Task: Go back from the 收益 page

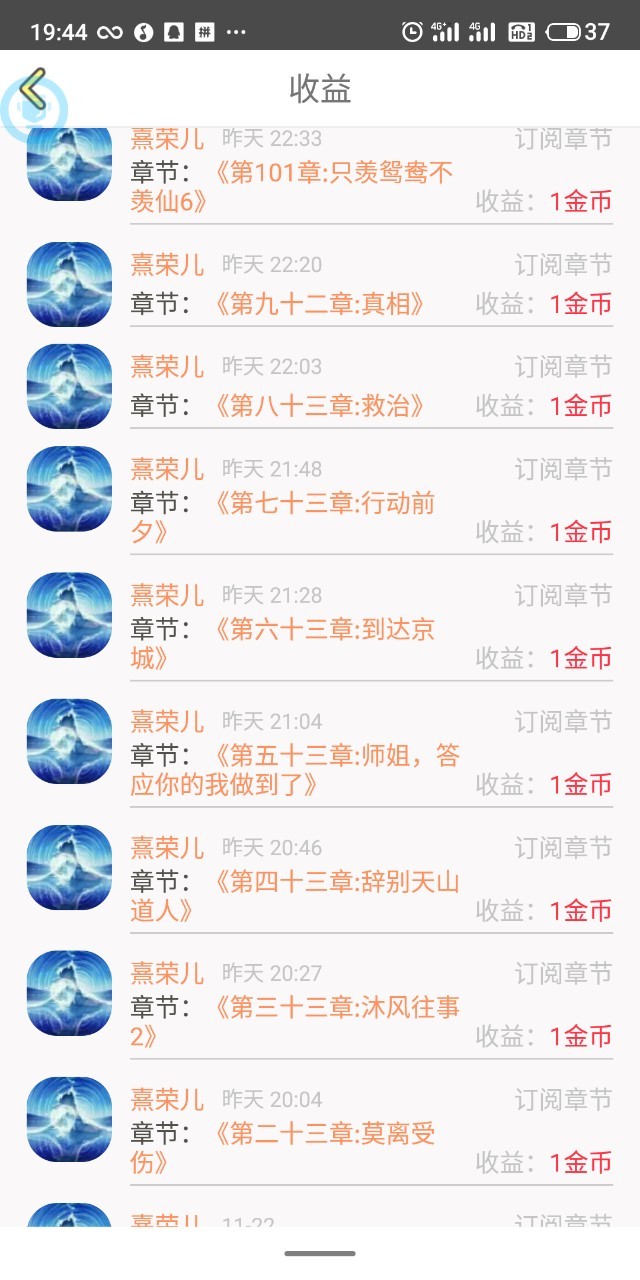Action: (33, 89)
